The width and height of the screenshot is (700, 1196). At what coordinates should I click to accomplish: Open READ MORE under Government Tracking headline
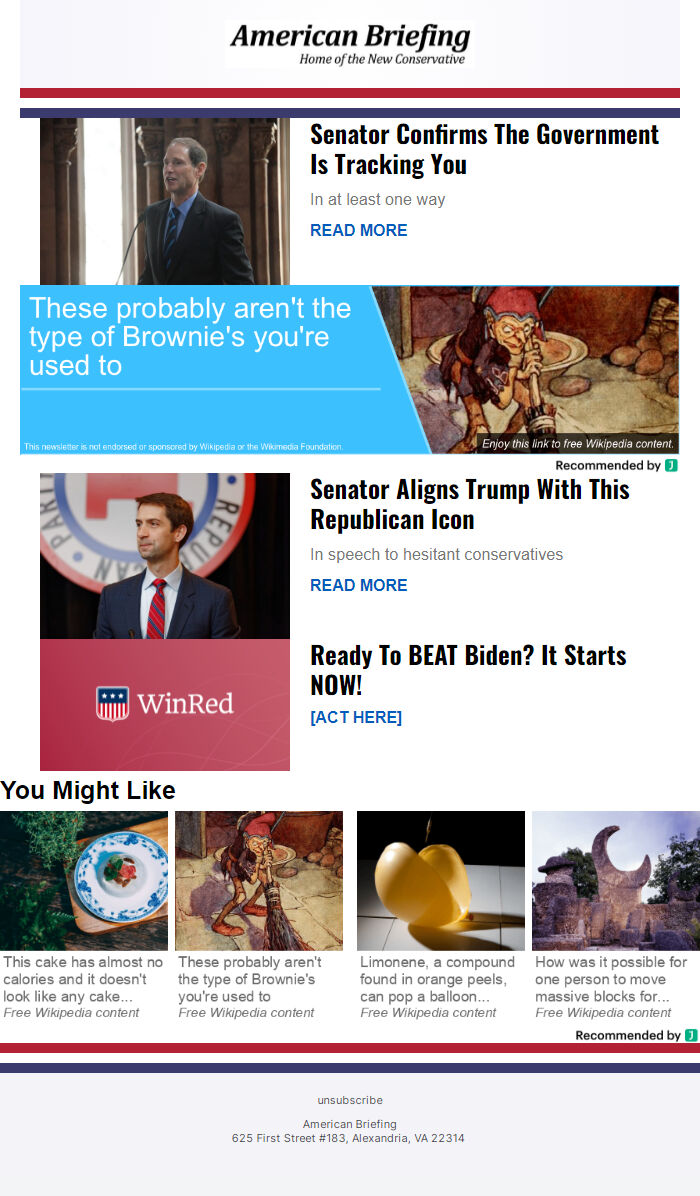click(358, 230)
